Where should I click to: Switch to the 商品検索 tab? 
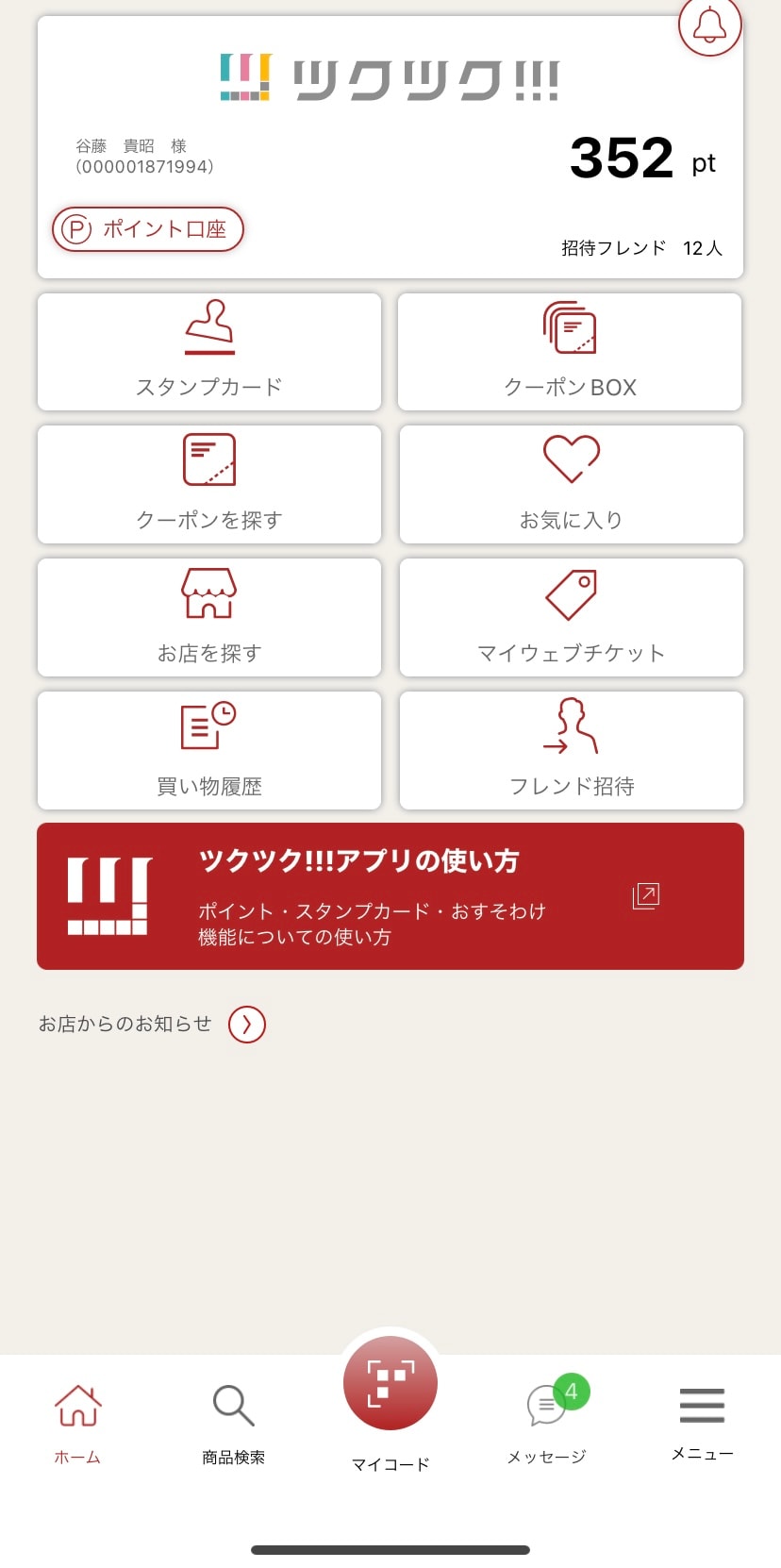pyautogui.click(x=233, y=1422)
